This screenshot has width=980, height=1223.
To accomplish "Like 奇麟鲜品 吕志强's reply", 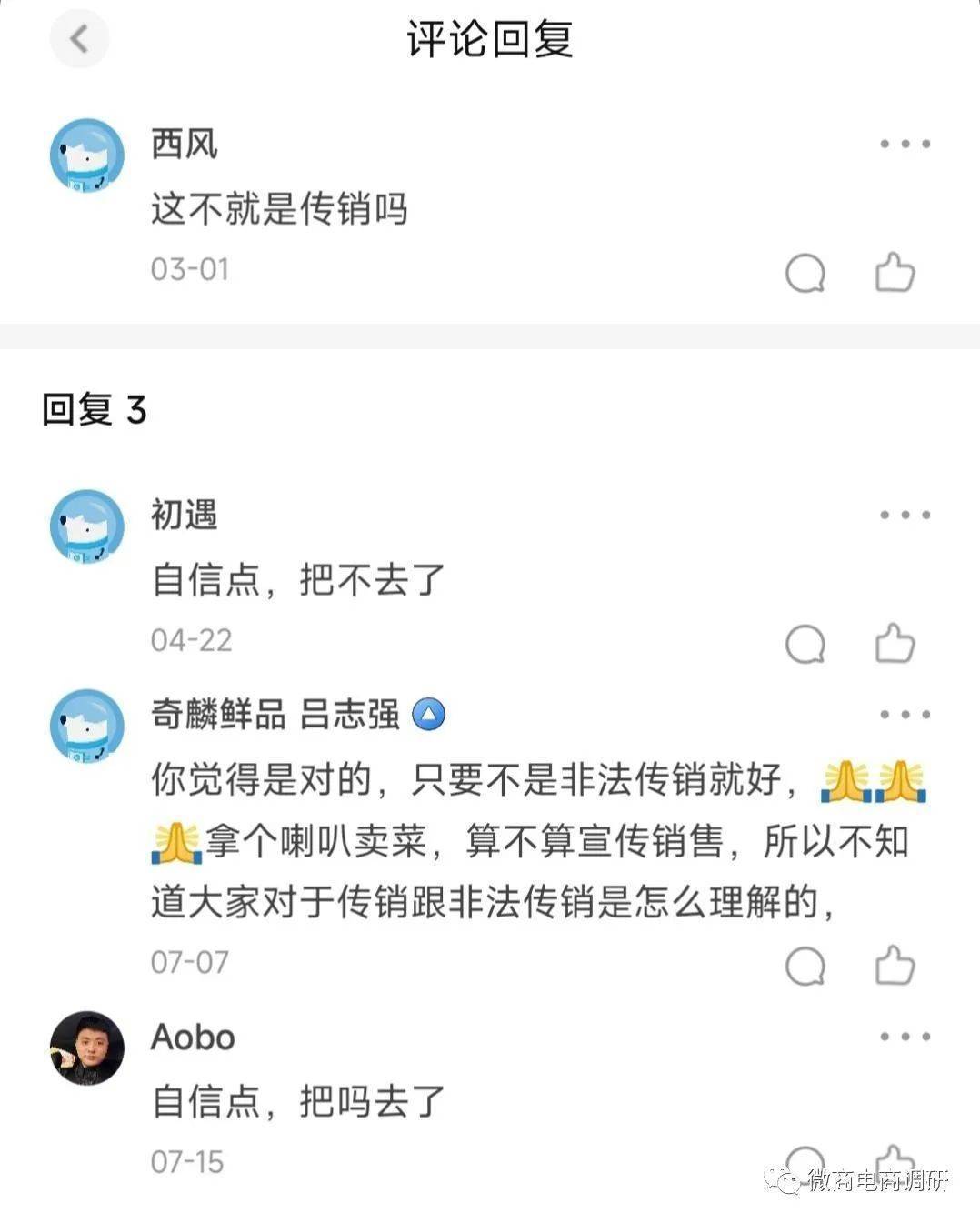I will [x=895, y=965].
